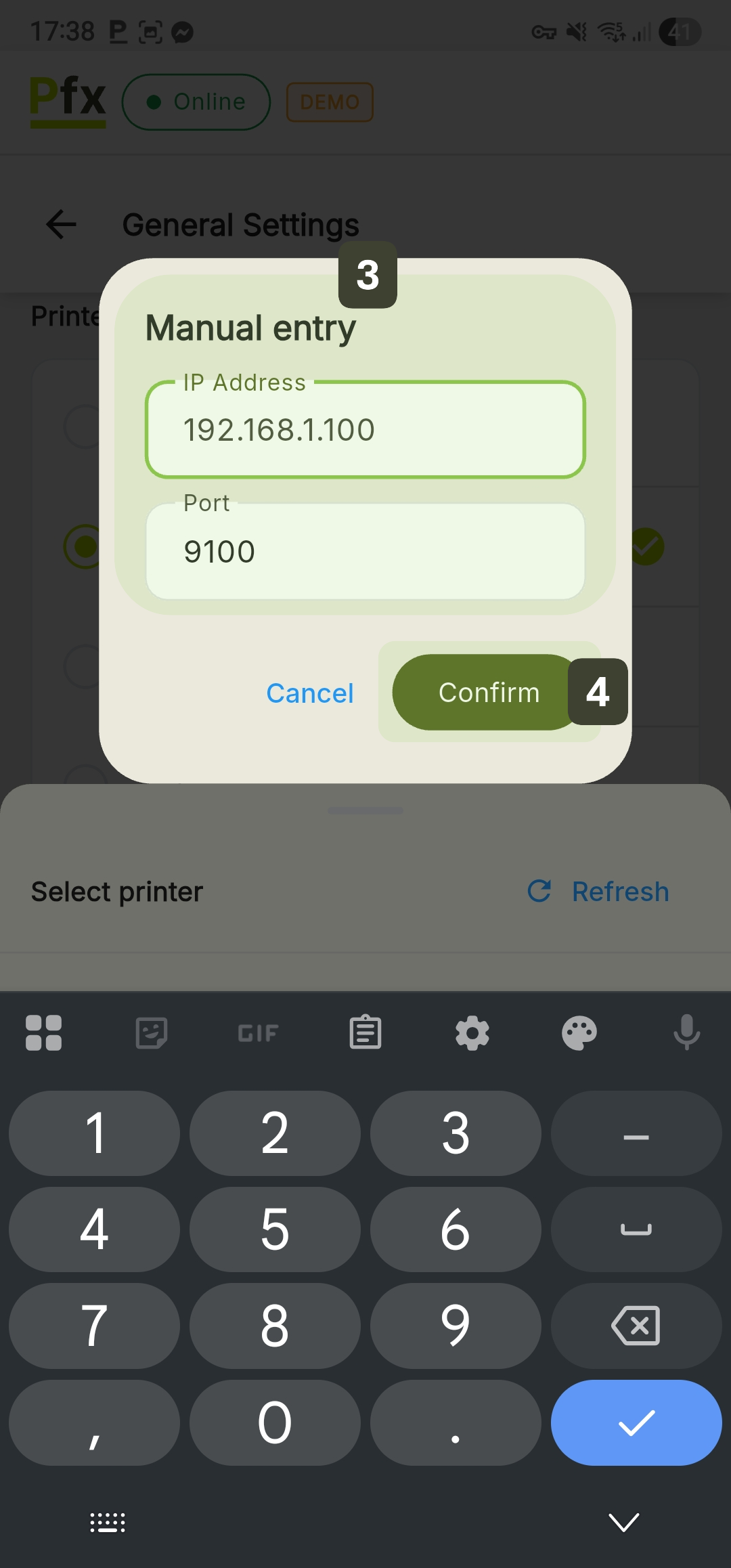Hide the keyboard with down chevron
This screenshot has width=731, height=1568.
(x=623, y=1522)
